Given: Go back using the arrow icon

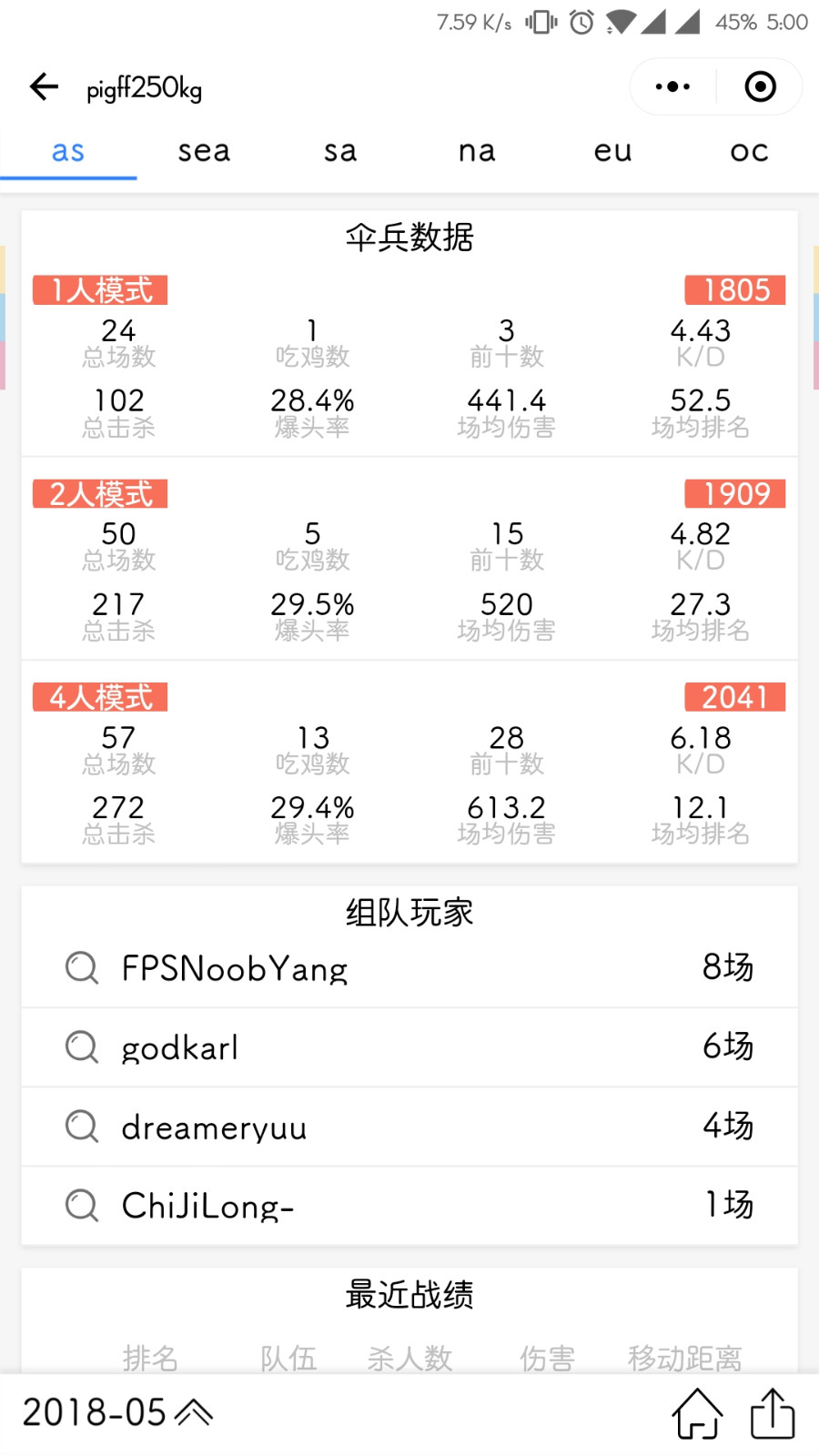Looking at the screenshot, I should coord(44,87).
